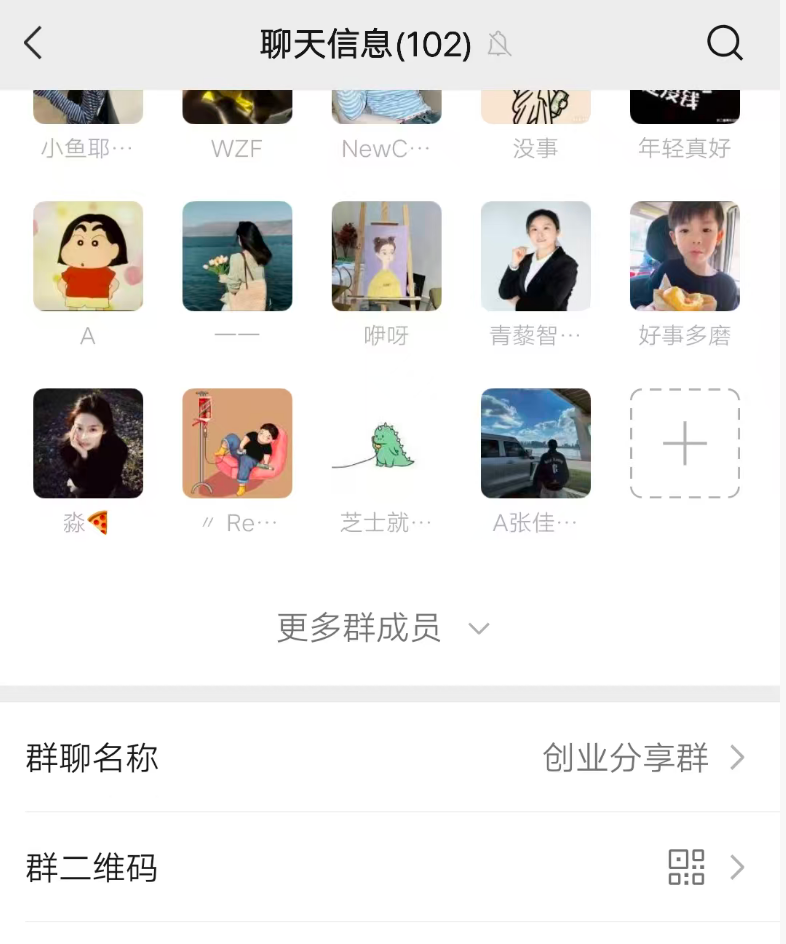This screenshot has height=944, width=786.
Task: Open member 青藜智's profile
Action: pyautogui.click(x=536, y=257)
